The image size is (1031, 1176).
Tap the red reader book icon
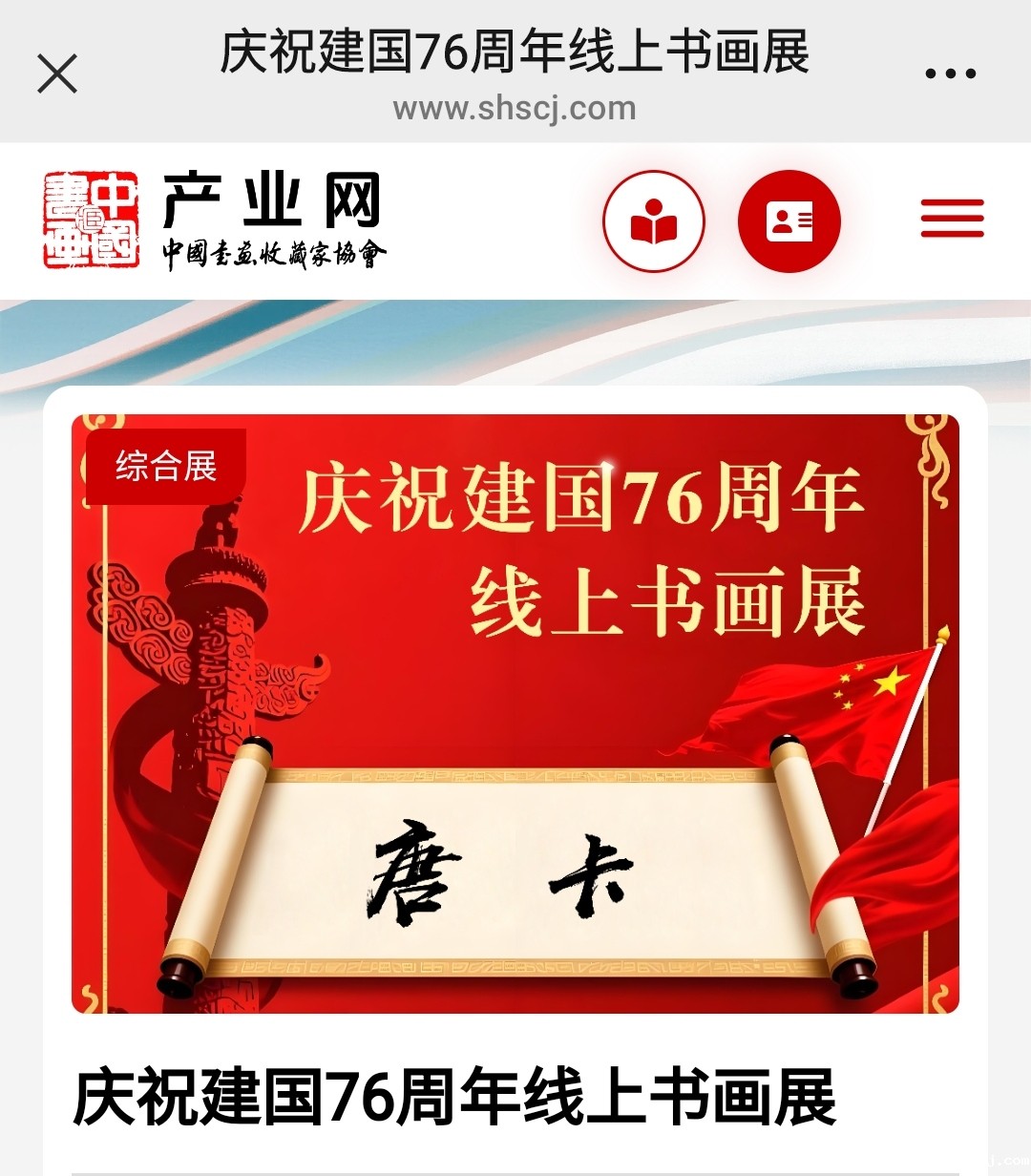pyautogui.click(x=654, y=221)
